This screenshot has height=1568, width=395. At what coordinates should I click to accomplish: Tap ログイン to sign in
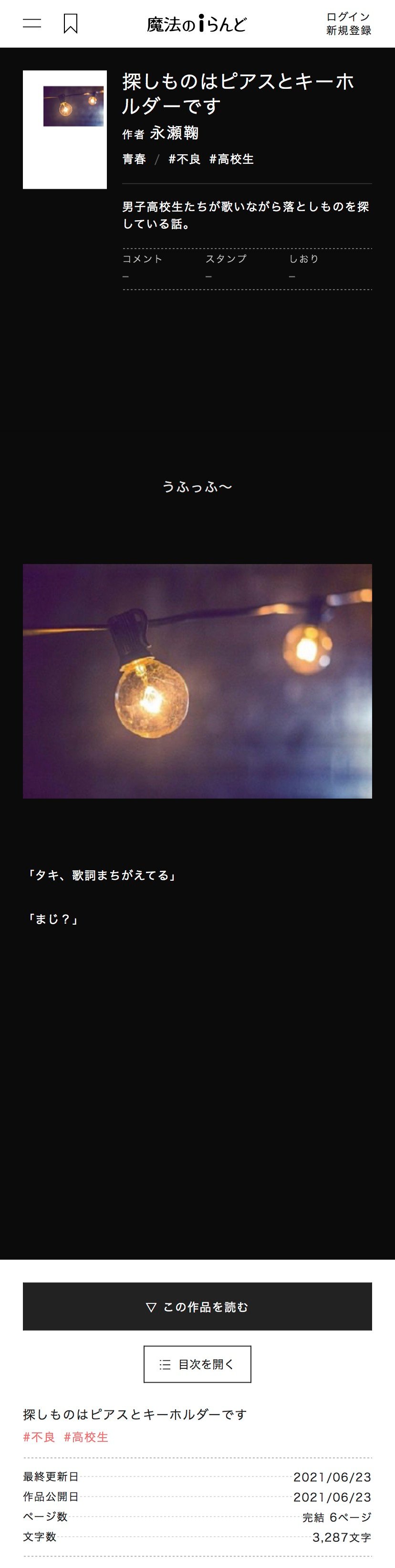point(348,16)
